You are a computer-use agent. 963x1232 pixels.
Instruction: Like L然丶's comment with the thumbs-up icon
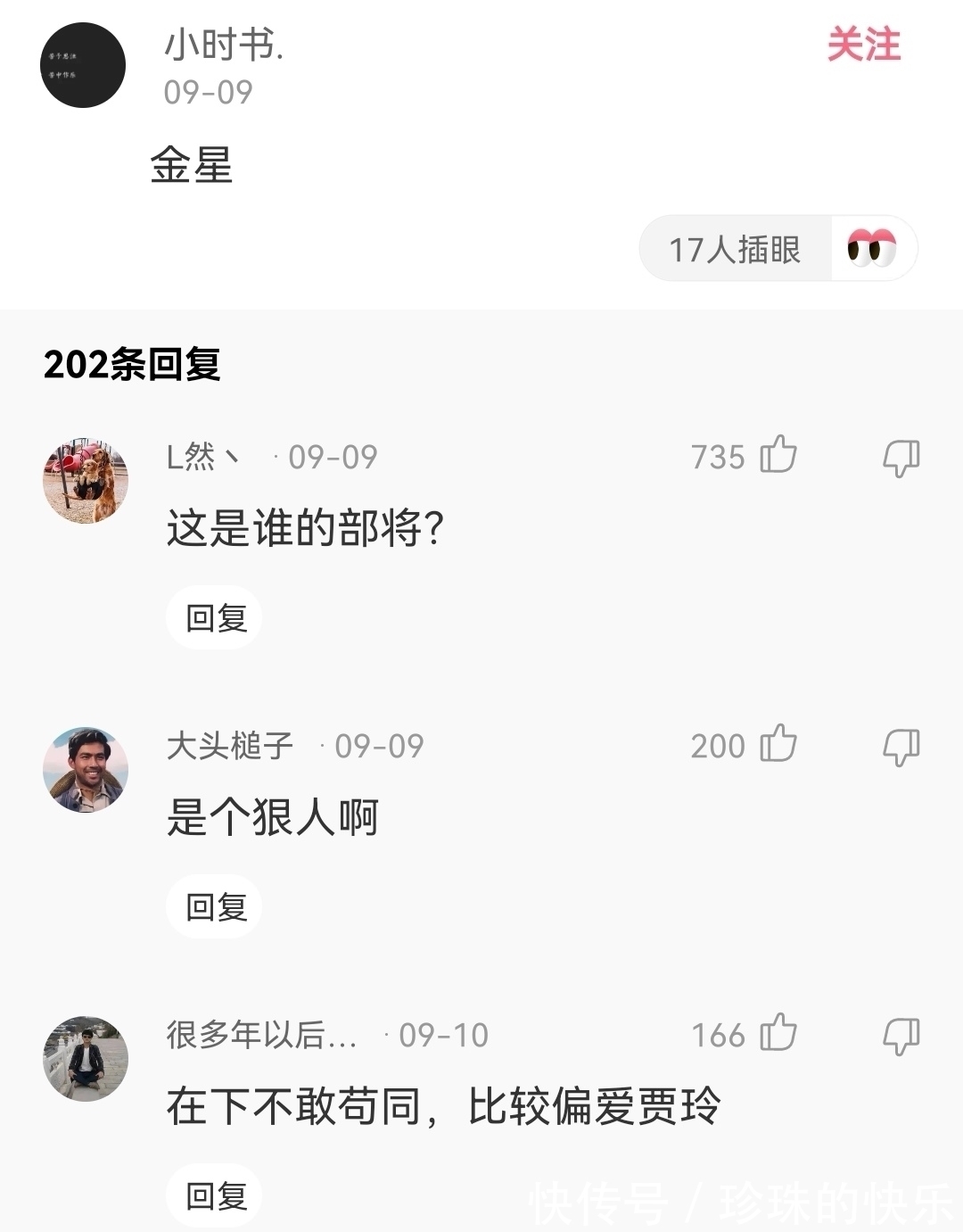click(778, 456)
